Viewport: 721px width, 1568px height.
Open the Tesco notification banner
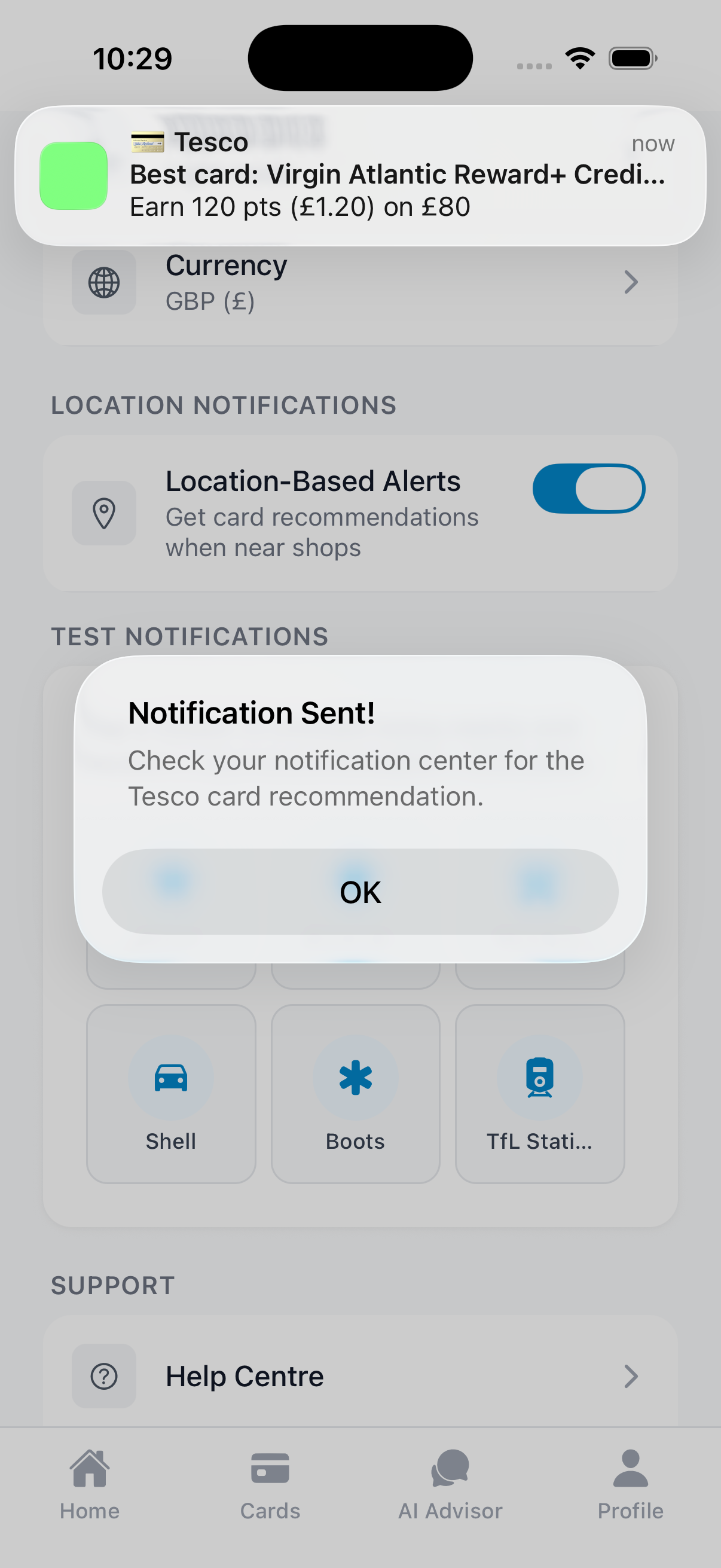(360, 175)
